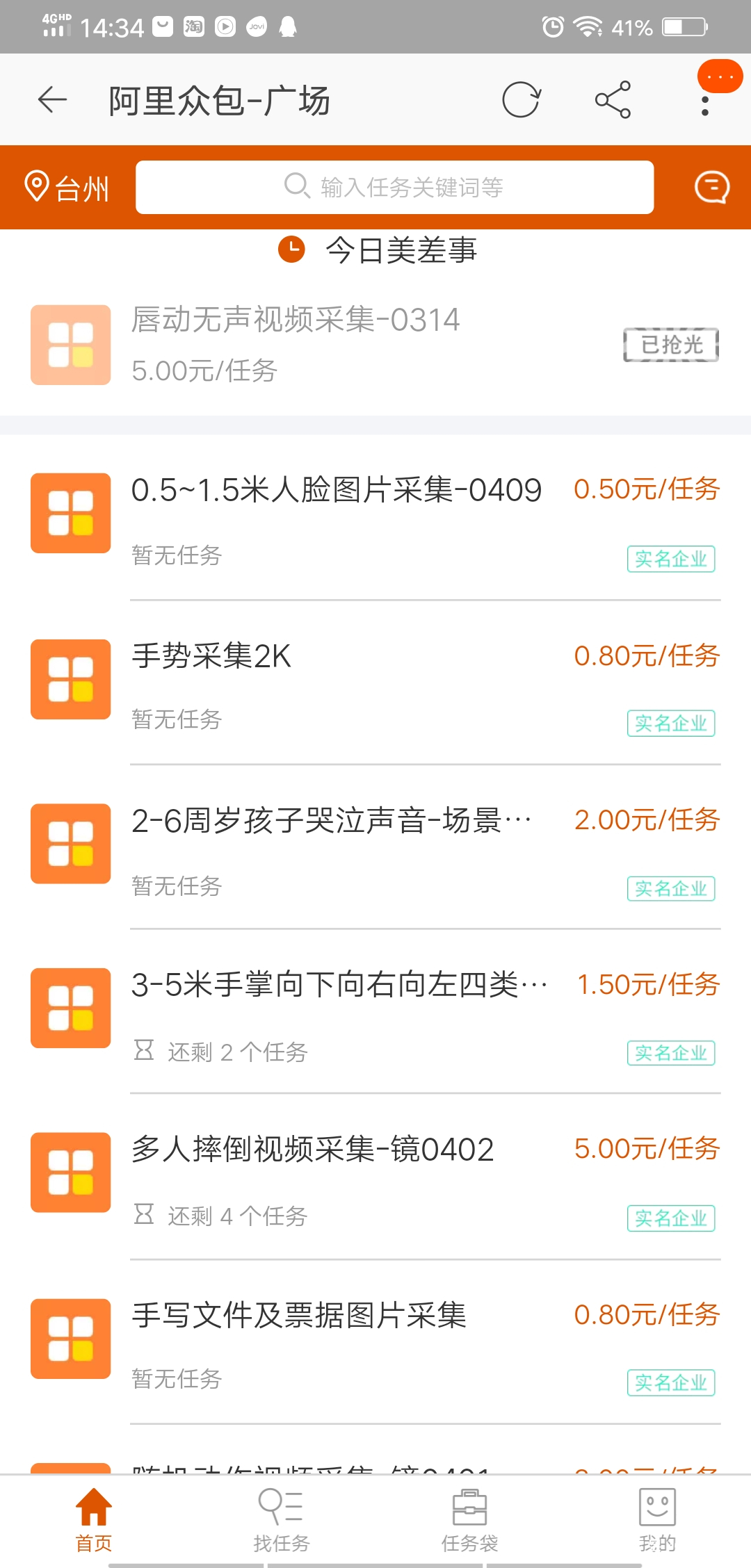Tap the task icon beside 手势采集2K

tap(70, 680)
